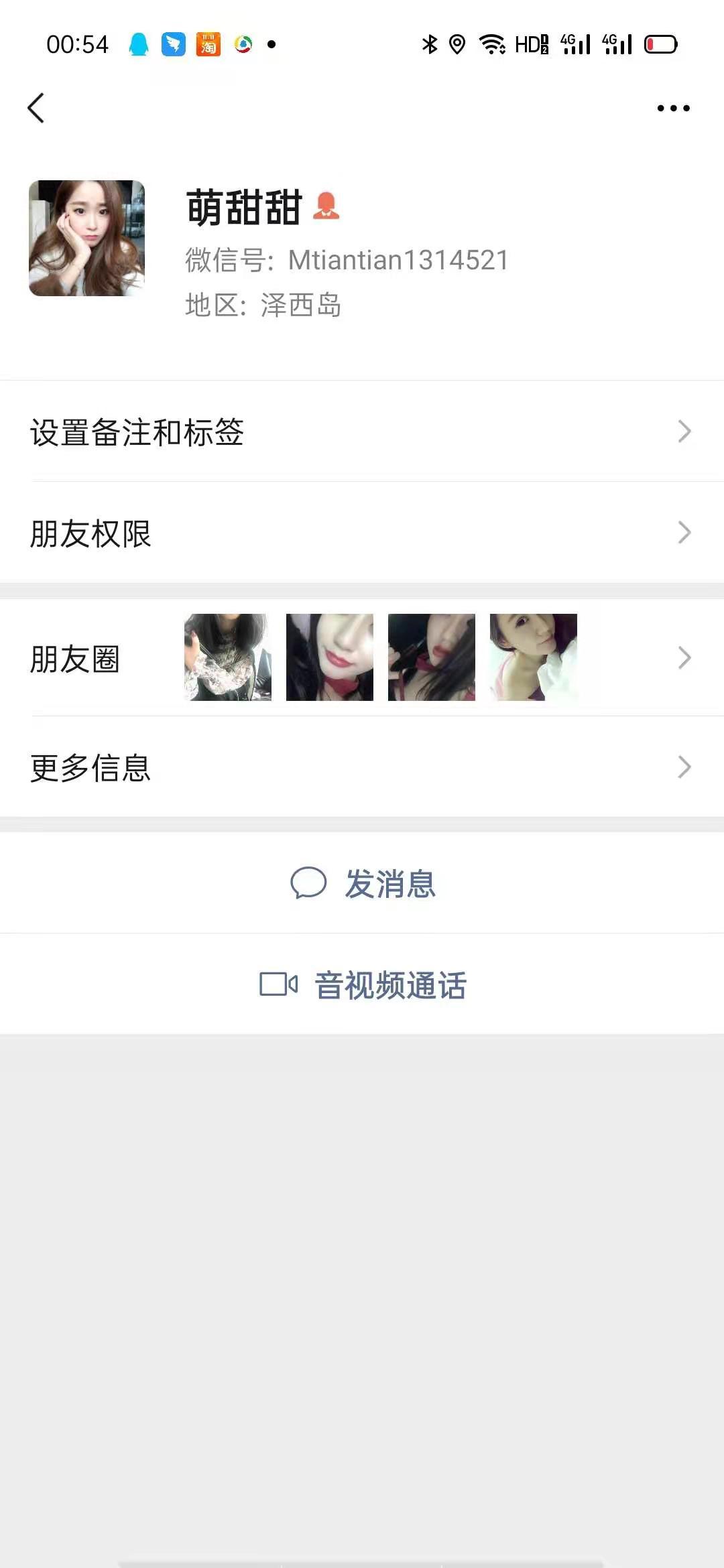Image resolution: width=724 pixels, height=1568 pixels.
Task: Start 音视频通话 call
Action: click(362, 984)
